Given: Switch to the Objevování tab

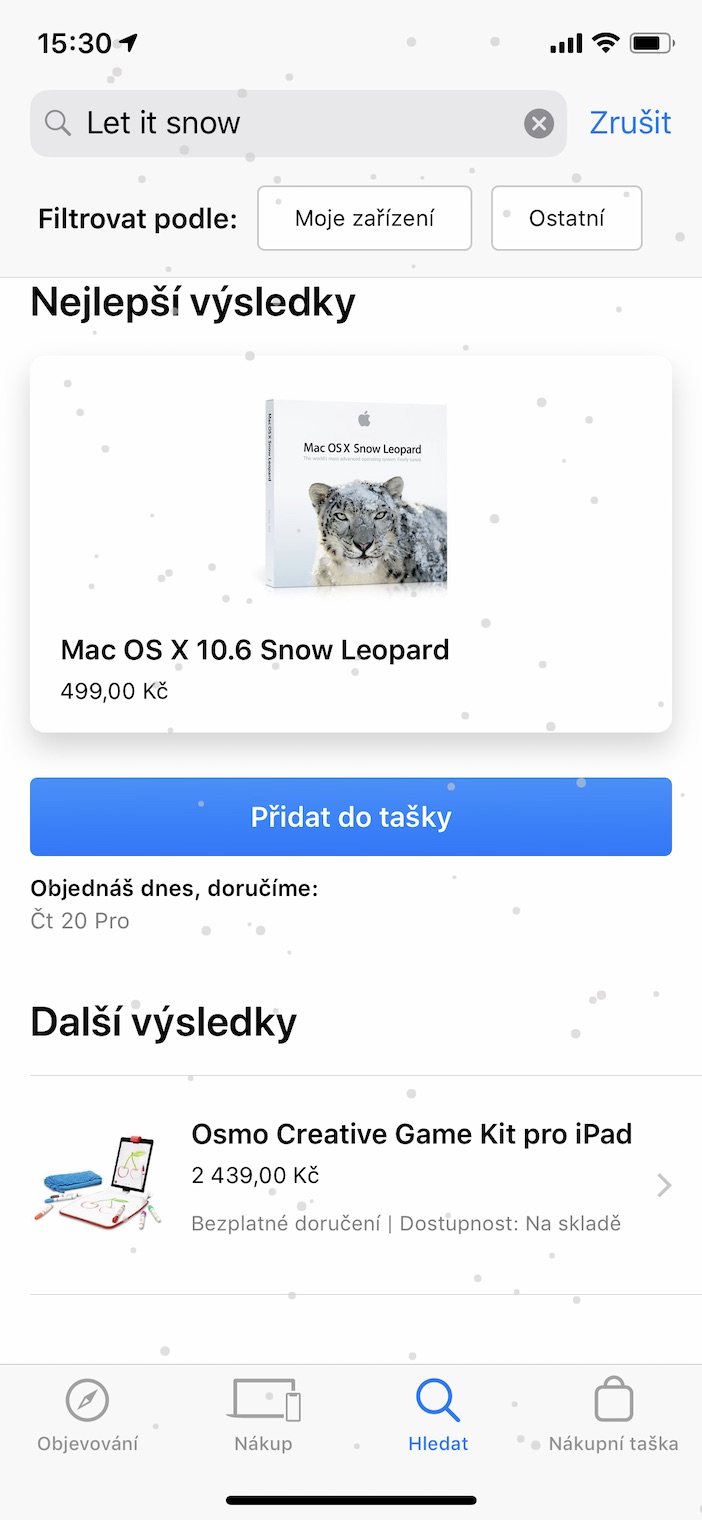Looking at the screenshot, I should (x=88, y=1414).
